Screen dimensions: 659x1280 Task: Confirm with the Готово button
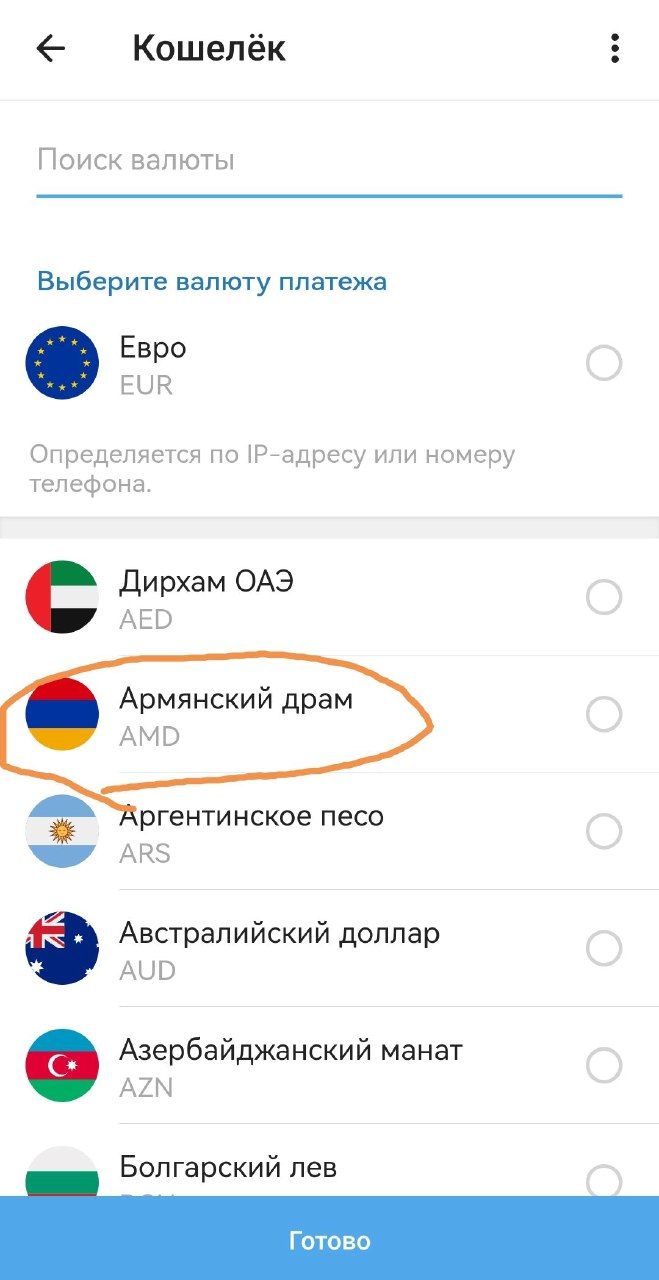click(329, 1241)
